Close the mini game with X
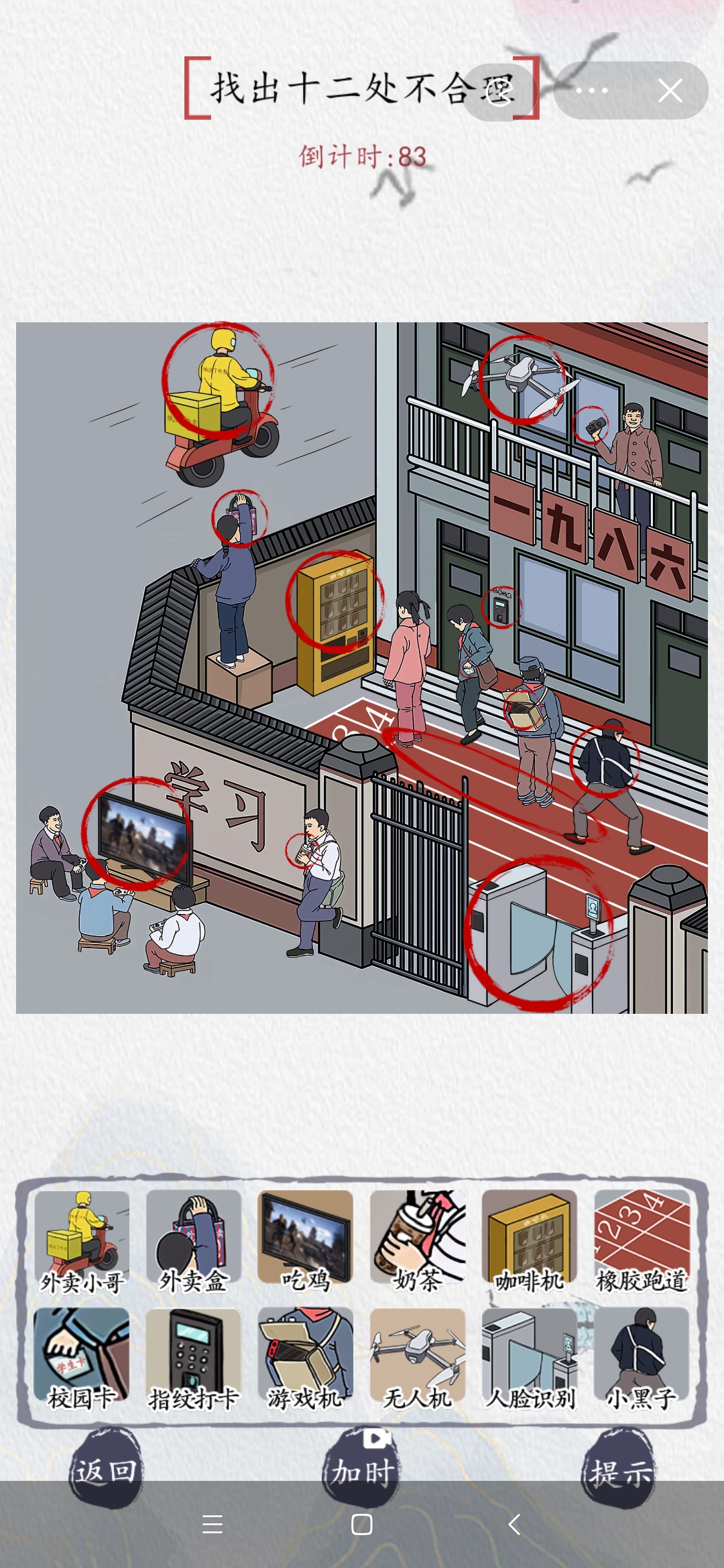The height and width of the screenshot is (1568, 724). (670, 90)
